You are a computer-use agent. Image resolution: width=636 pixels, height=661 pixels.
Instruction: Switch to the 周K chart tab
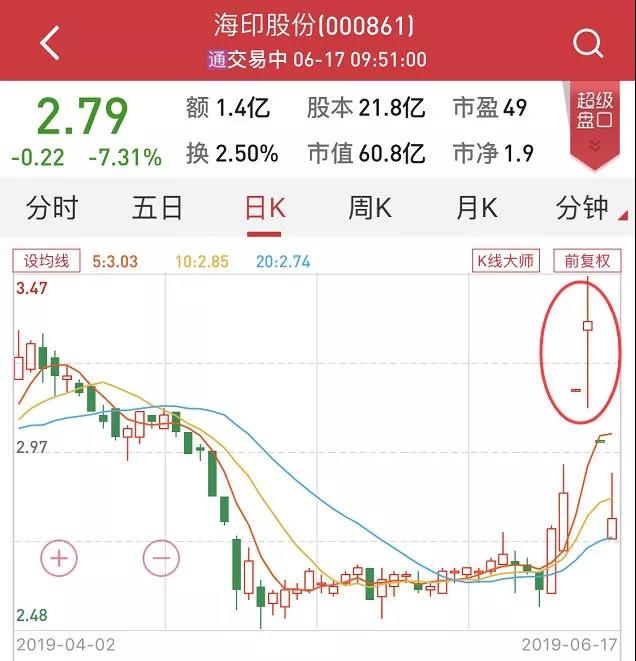369,208
